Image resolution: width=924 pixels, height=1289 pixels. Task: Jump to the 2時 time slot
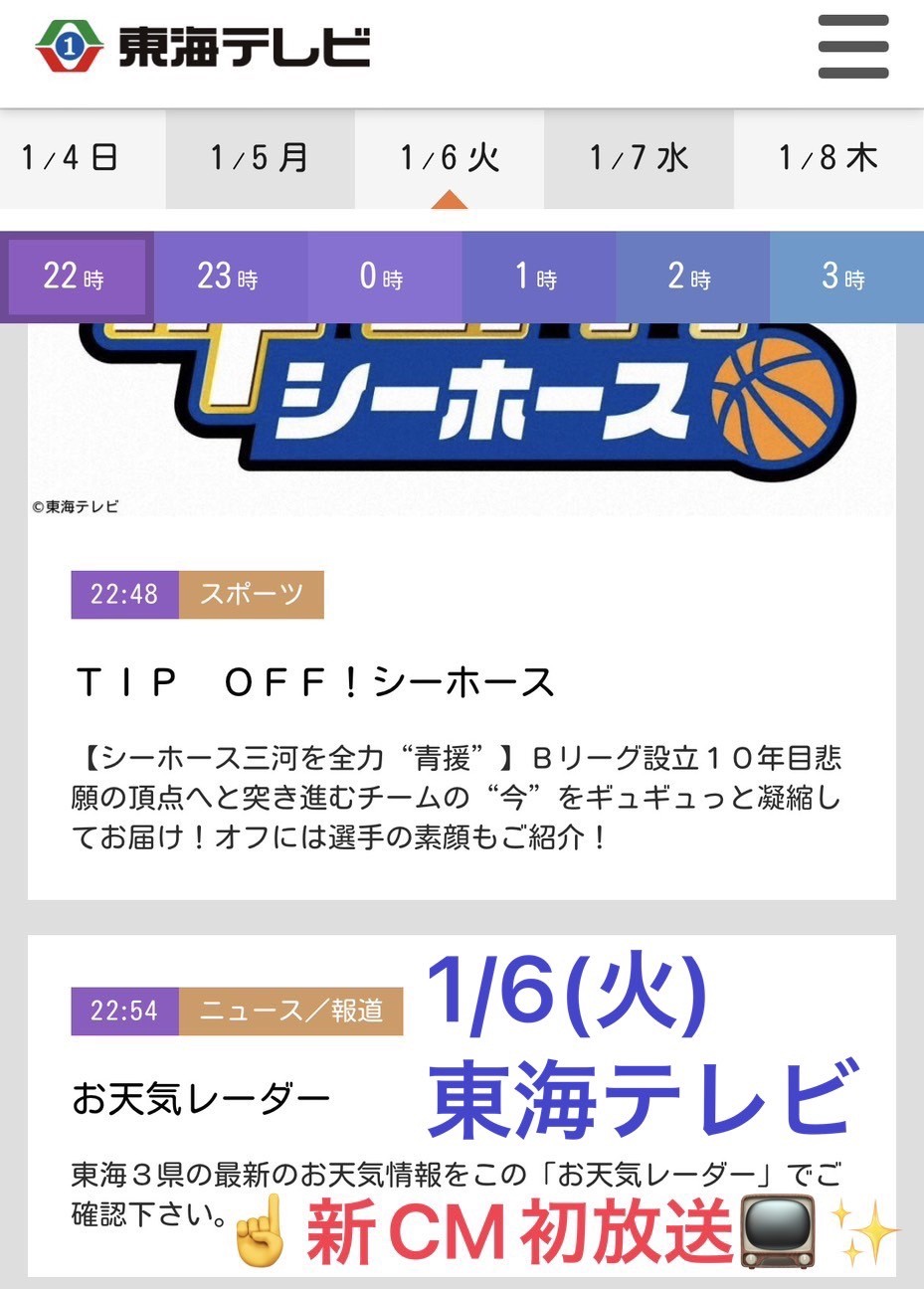pyautogui.click(x=691, y=276)
